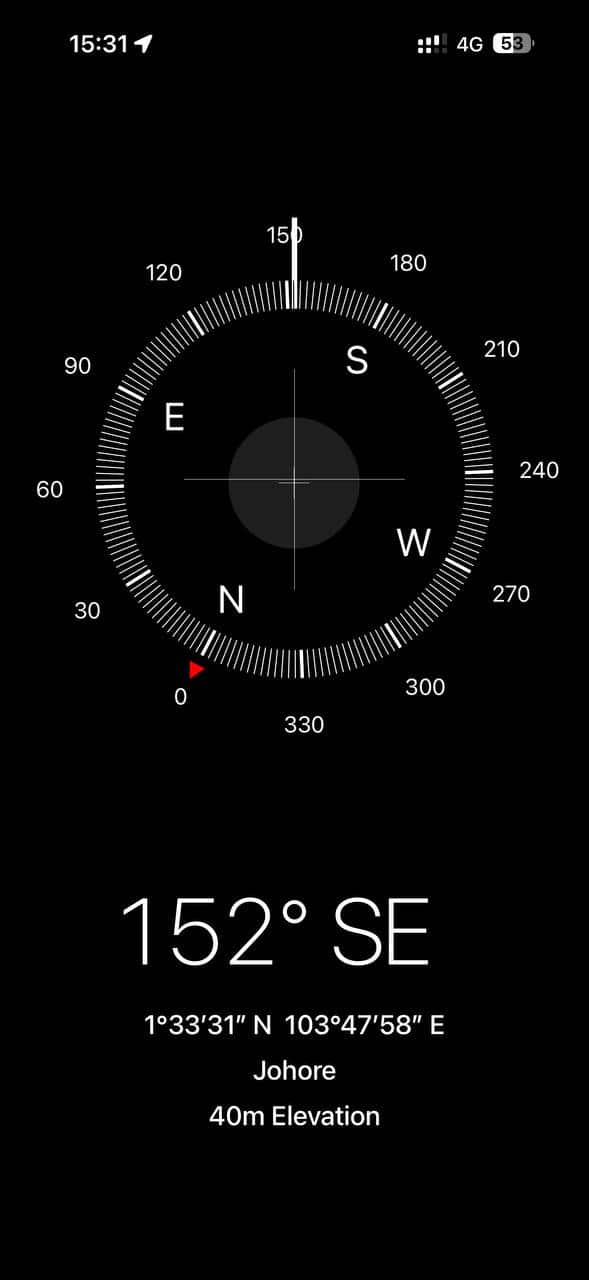
Task: Tap the compass dial to lock the bearing
Action: point(294,481)
